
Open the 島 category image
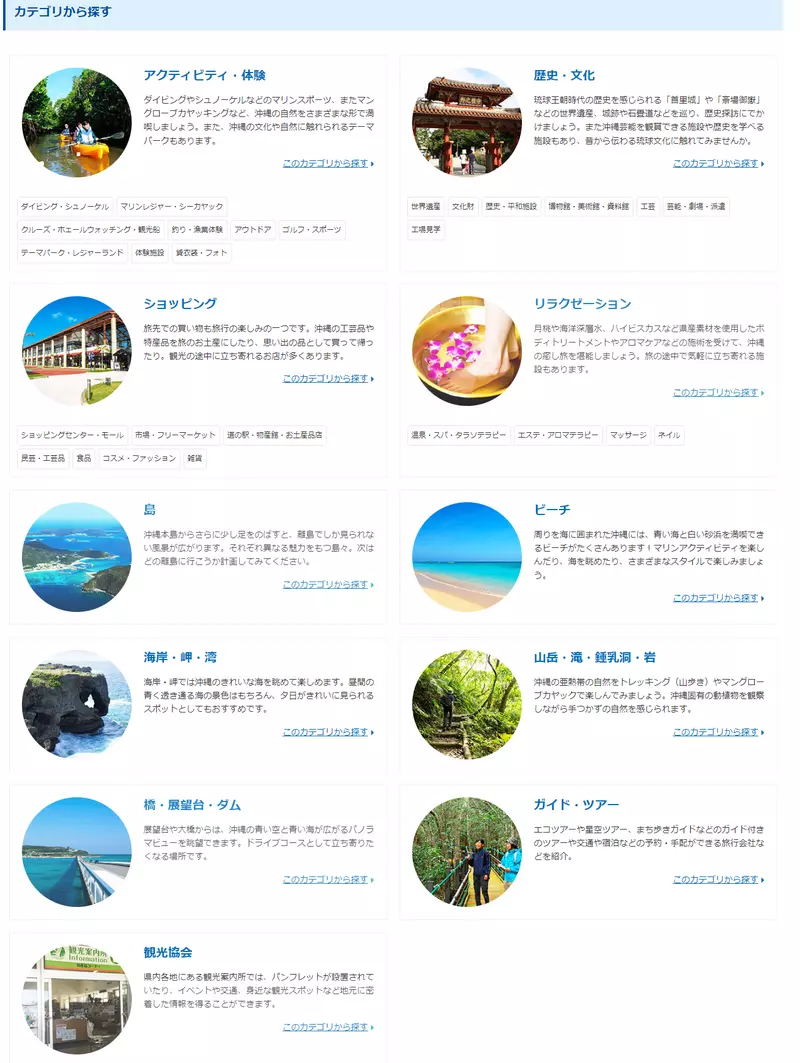(77, 557)
